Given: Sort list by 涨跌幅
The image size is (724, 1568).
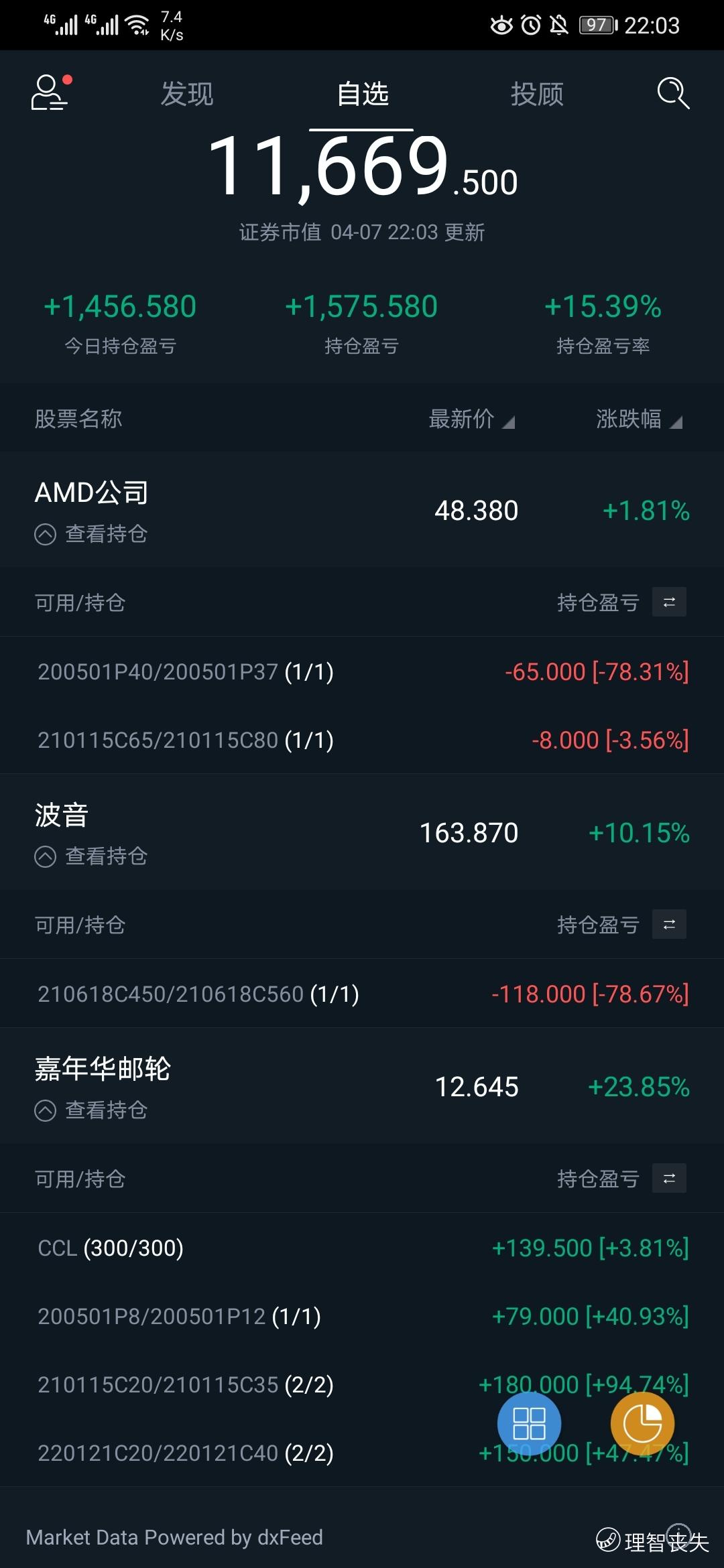Looking at the screenshot, I should 639,419.
